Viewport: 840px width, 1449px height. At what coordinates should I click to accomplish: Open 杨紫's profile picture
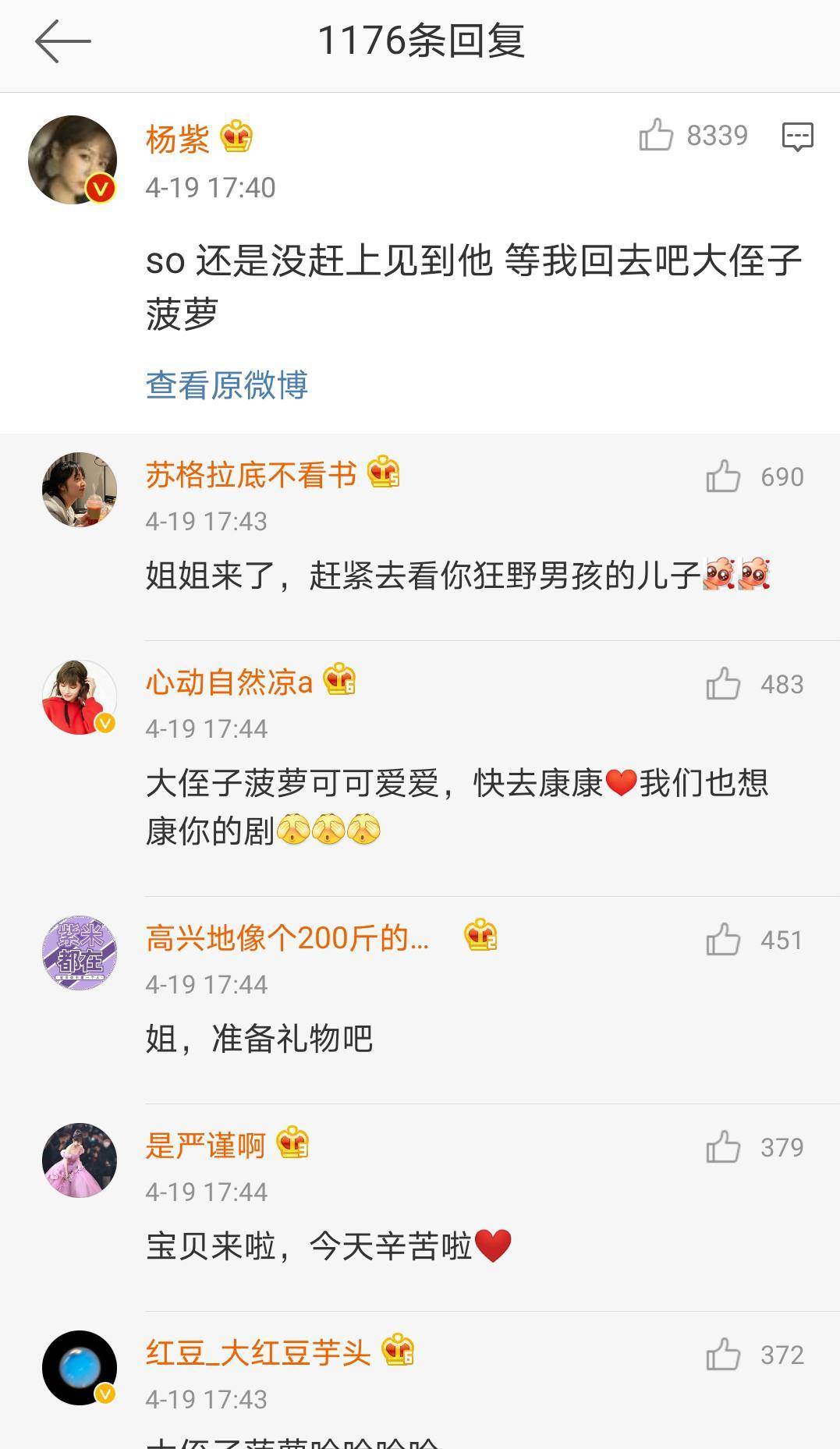(73, 160)
